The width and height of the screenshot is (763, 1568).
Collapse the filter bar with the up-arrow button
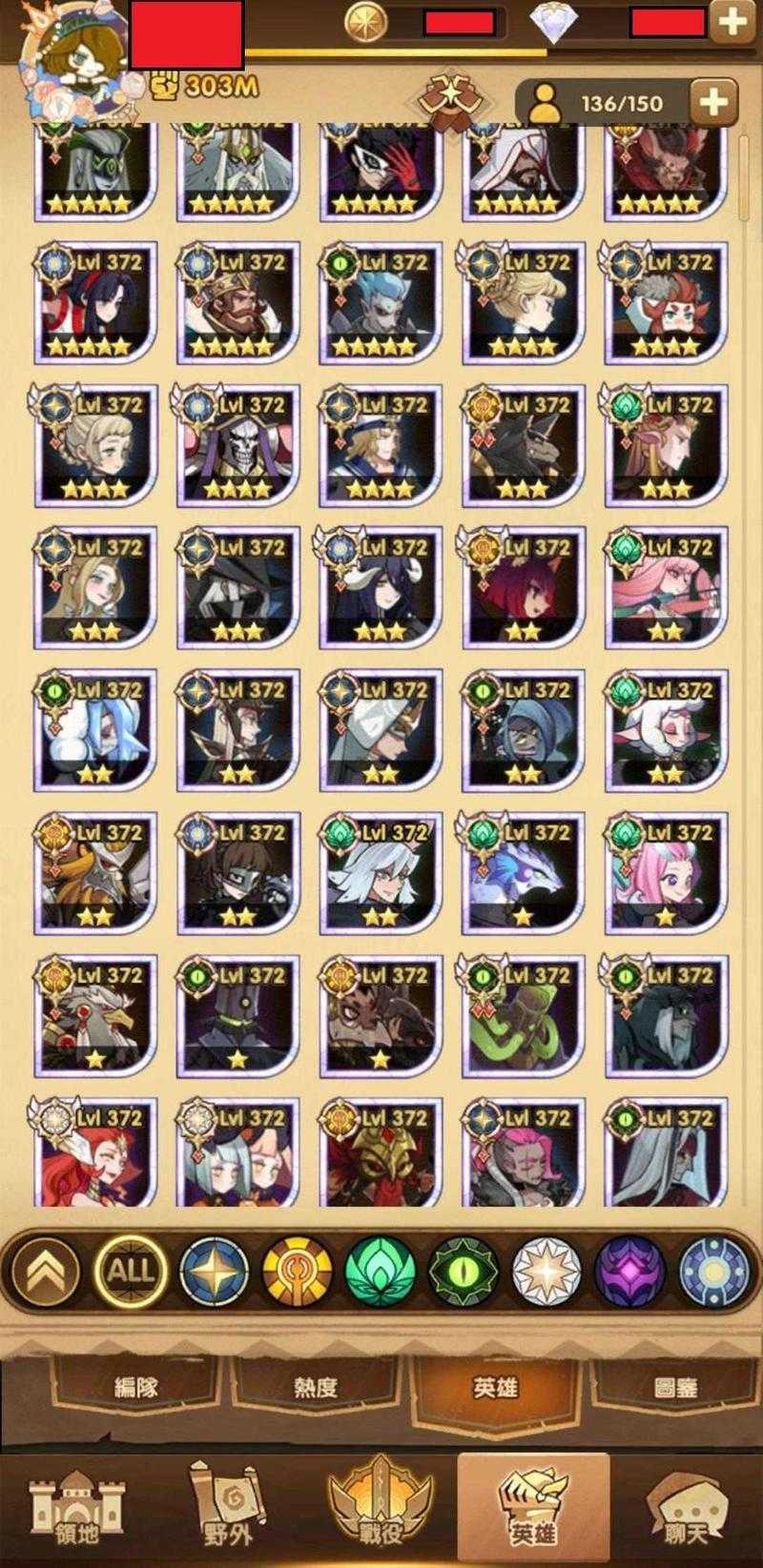tap(45, 1273)
